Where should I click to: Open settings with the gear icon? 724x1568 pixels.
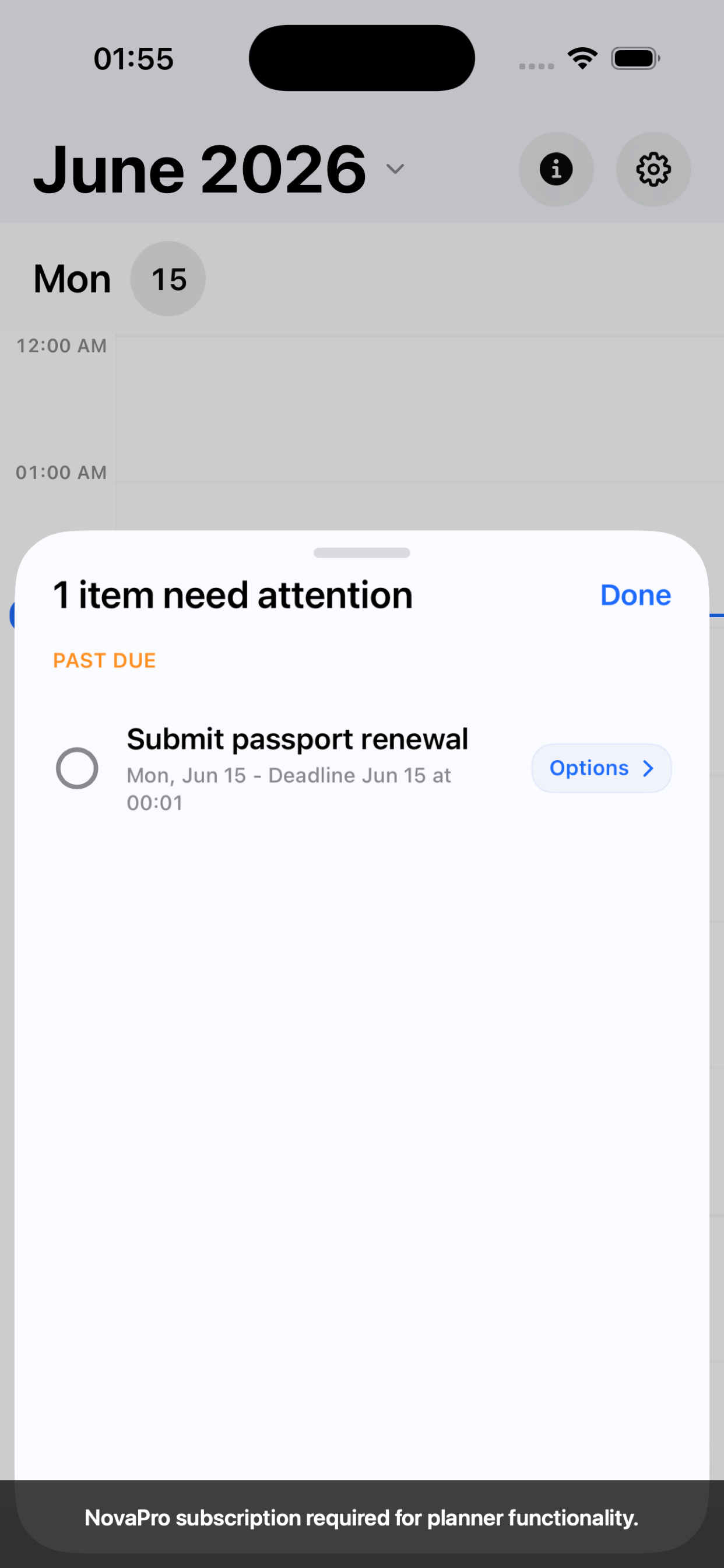point(653,169)
